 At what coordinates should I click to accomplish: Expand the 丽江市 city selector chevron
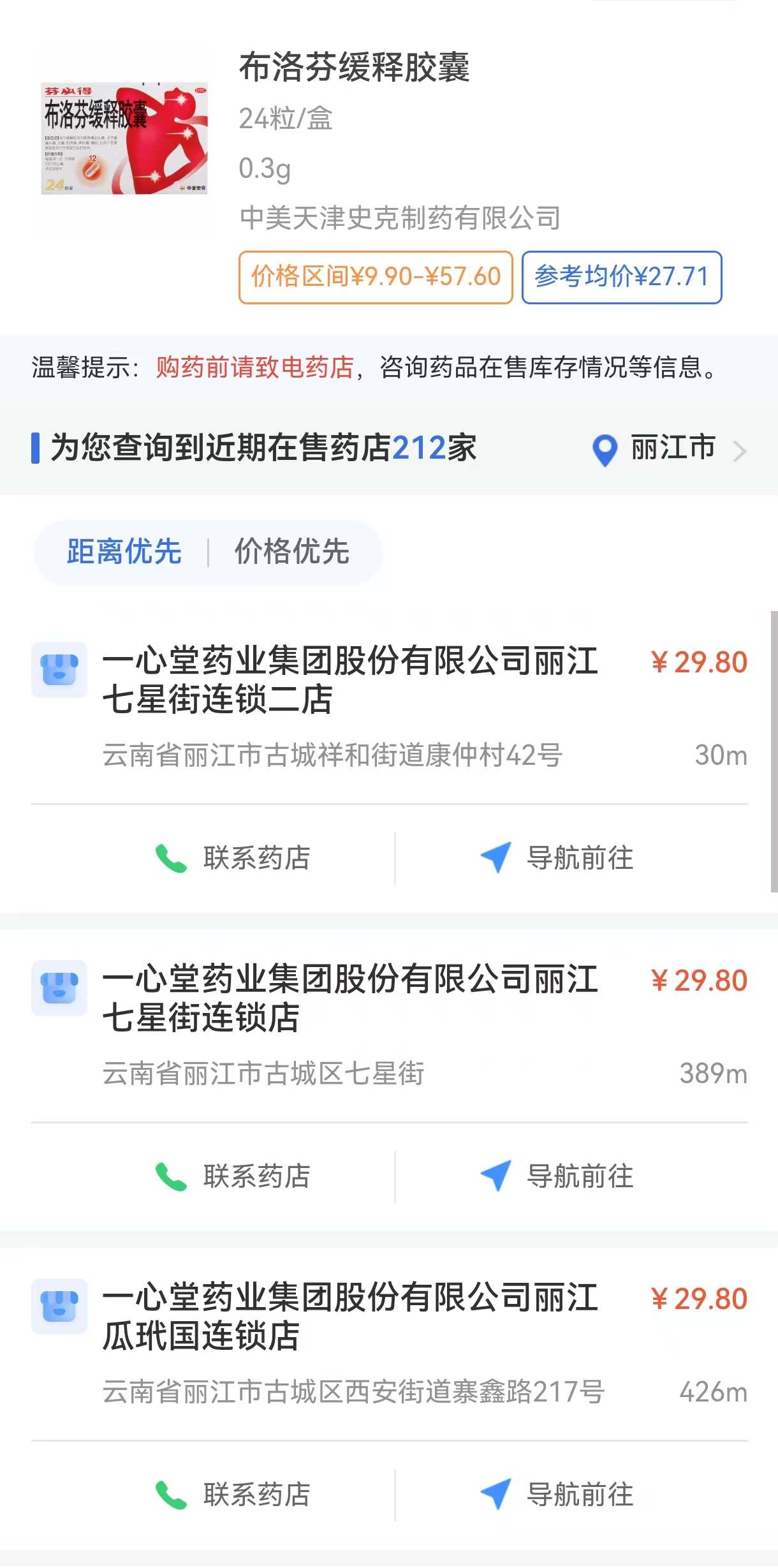pyautogui.click(x=739, y=451)
